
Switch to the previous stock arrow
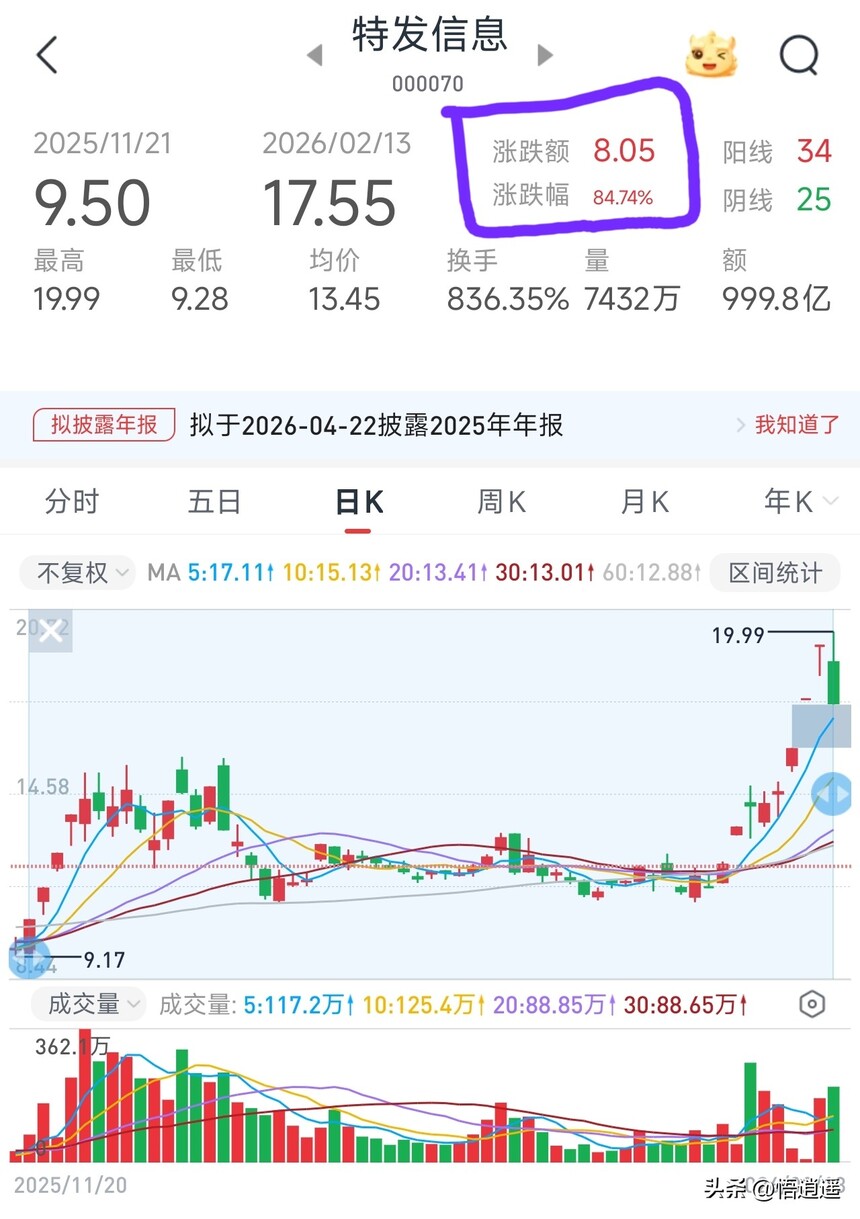315,55
